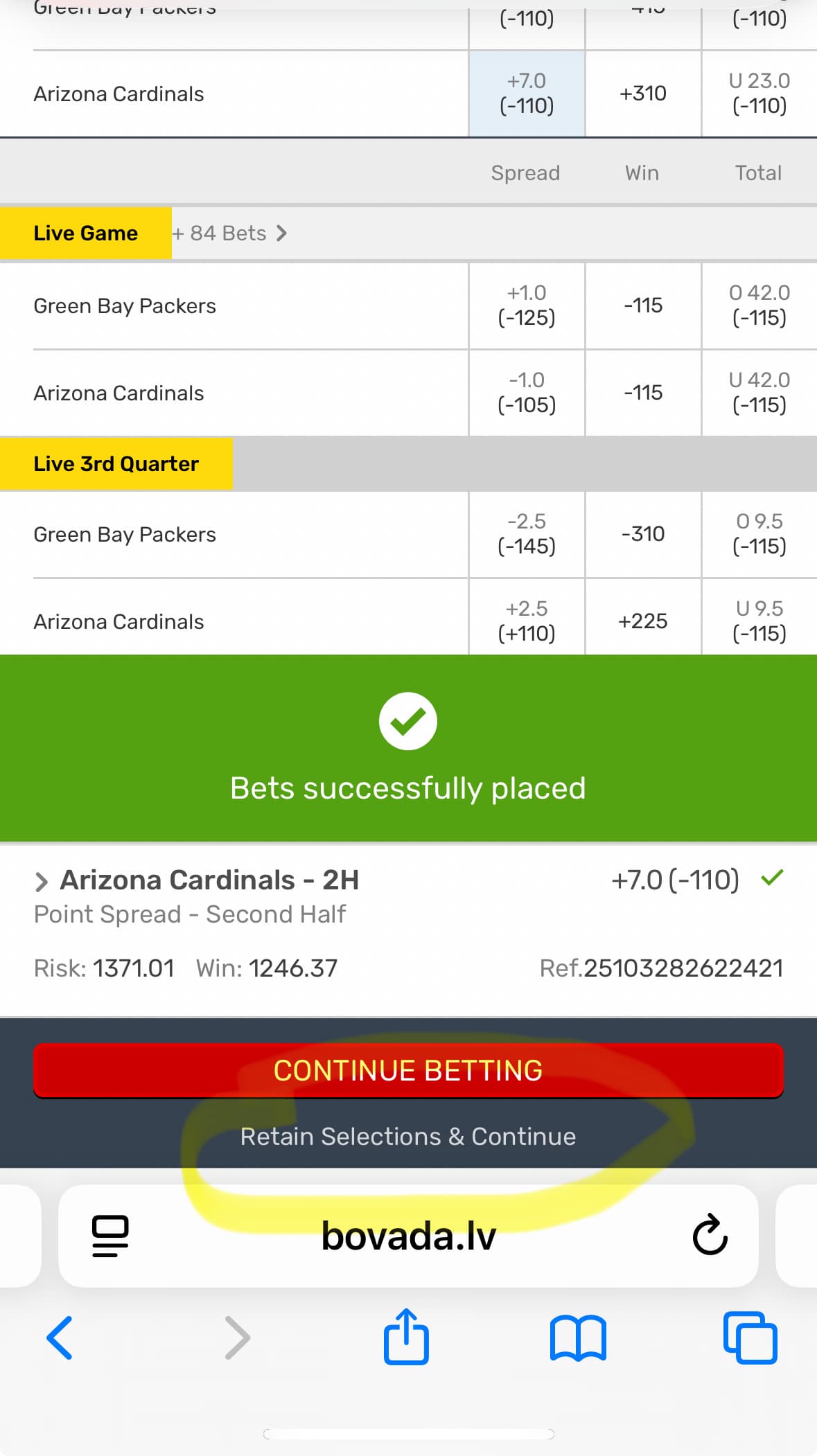Image resolution: width=817 pixels, height=1456 pixels.
Task: Select live game Under 42.0 total
Action: coord(759,393)
